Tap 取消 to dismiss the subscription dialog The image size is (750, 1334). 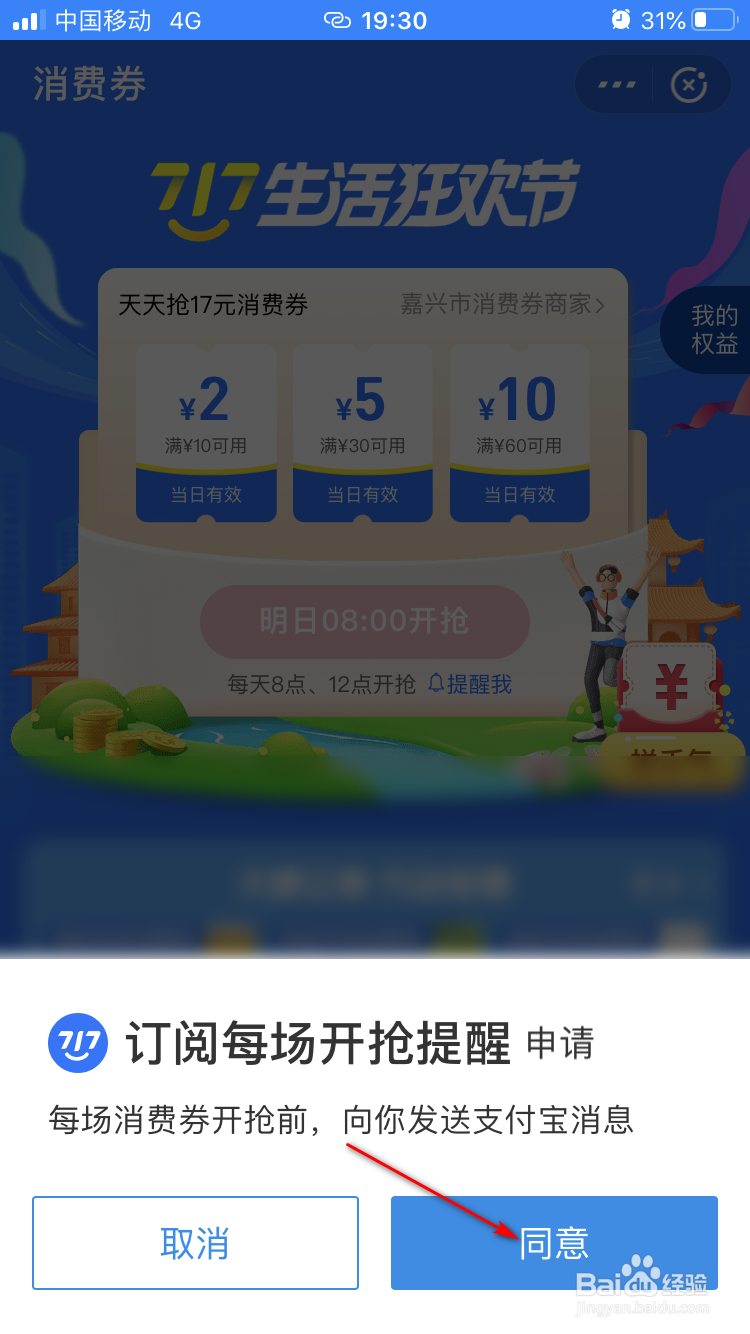point(195,1243)
